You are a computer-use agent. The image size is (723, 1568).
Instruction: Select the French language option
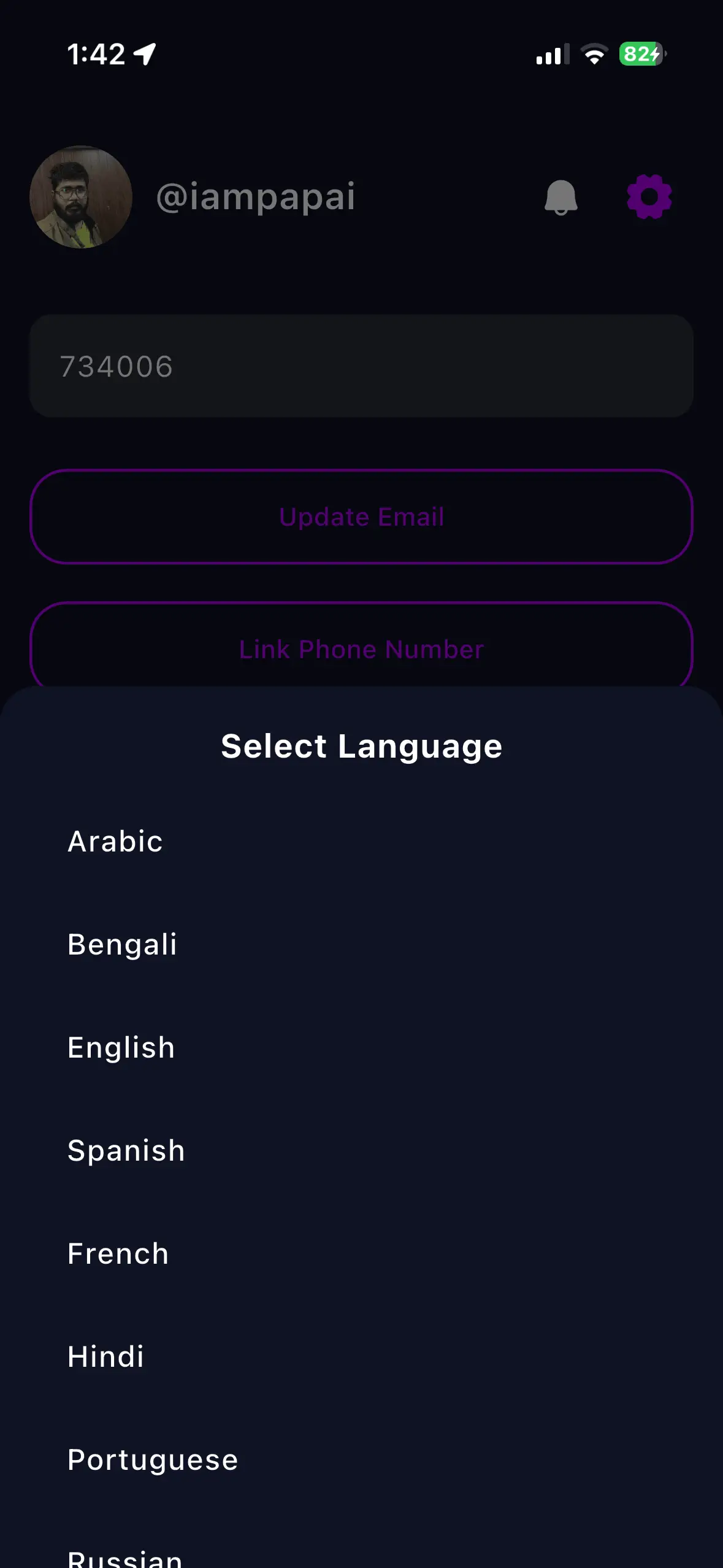[x=118, y=1253]
